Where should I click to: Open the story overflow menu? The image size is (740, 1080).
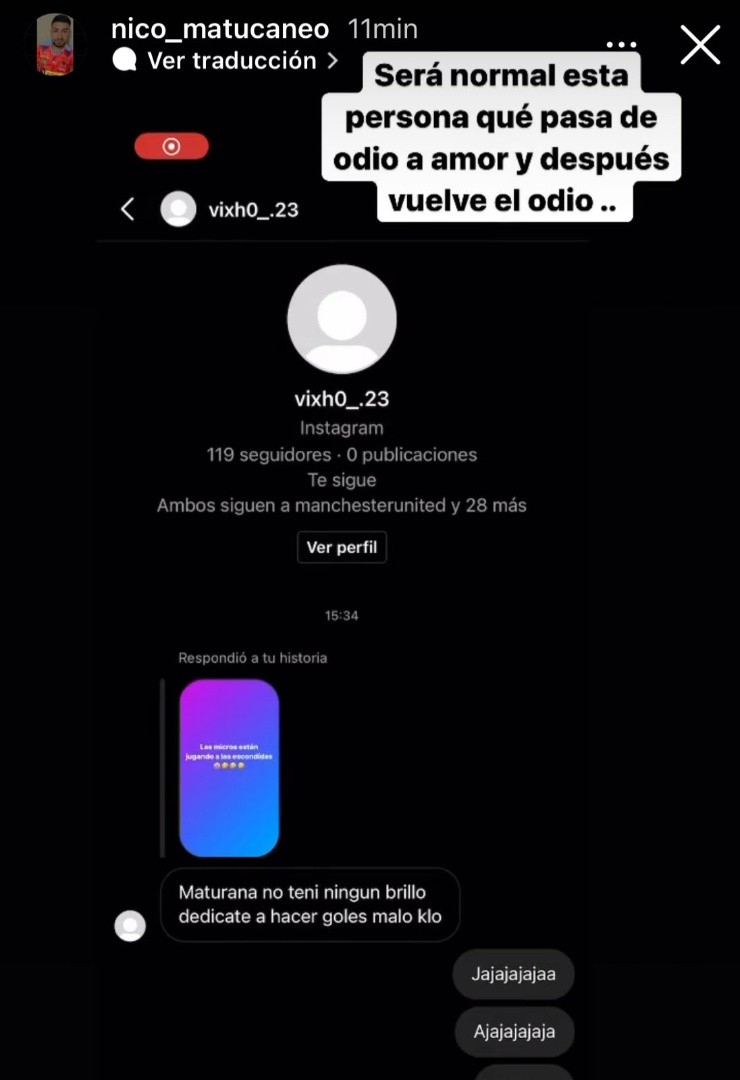621,45
